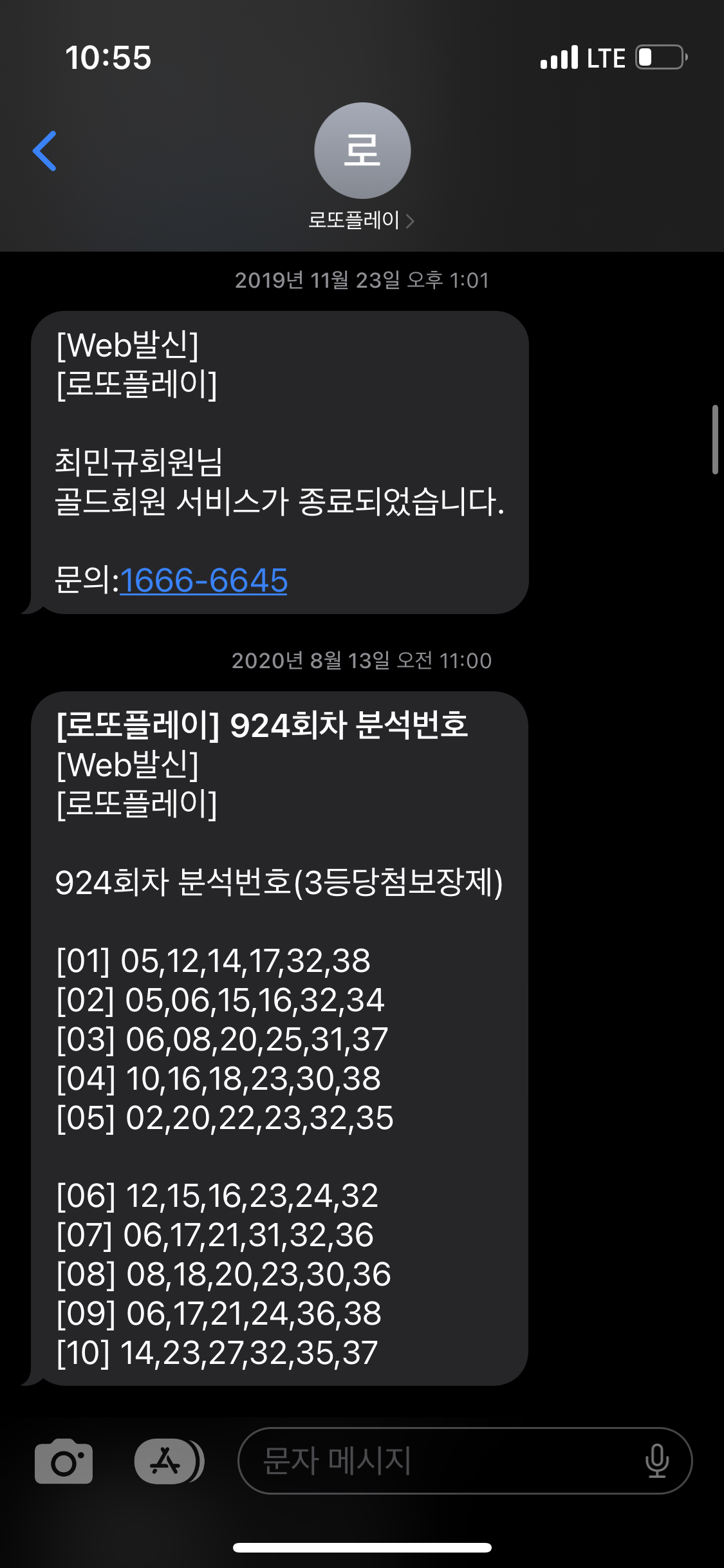Focus the 문자 메시지 text field
724x1568 pixels.
click(438, 1461)
